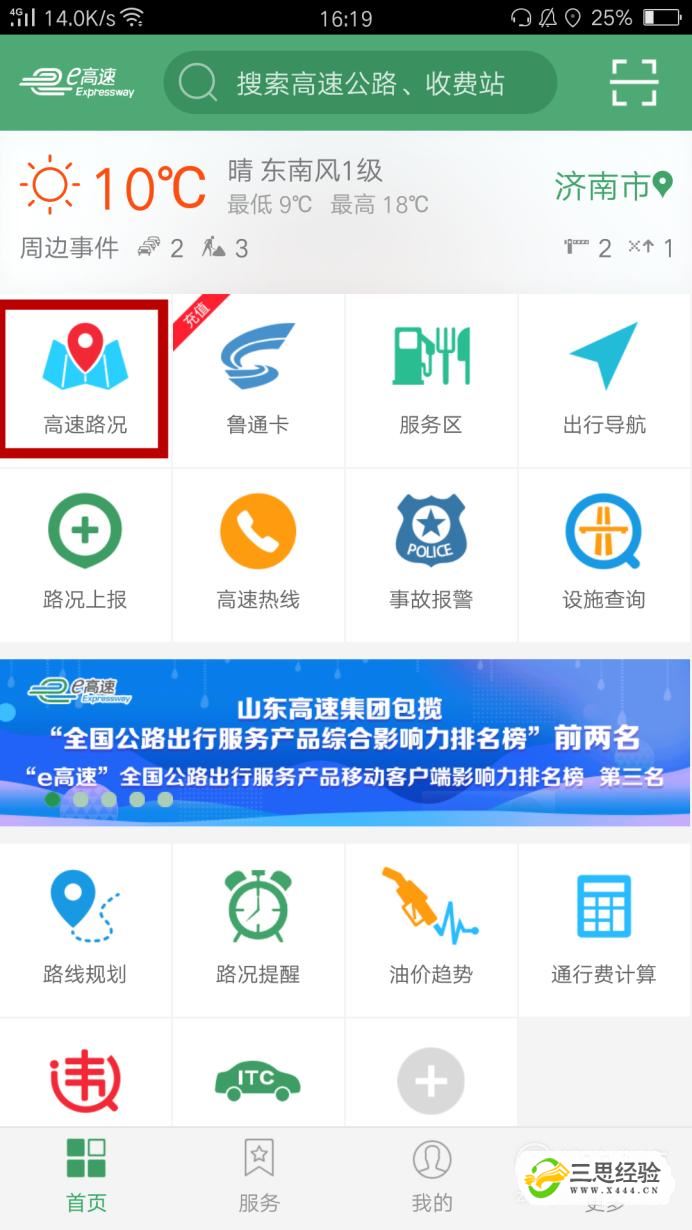Open 服务区 service areas
The image size is (692, 1230).
click(x=431, y=380)
